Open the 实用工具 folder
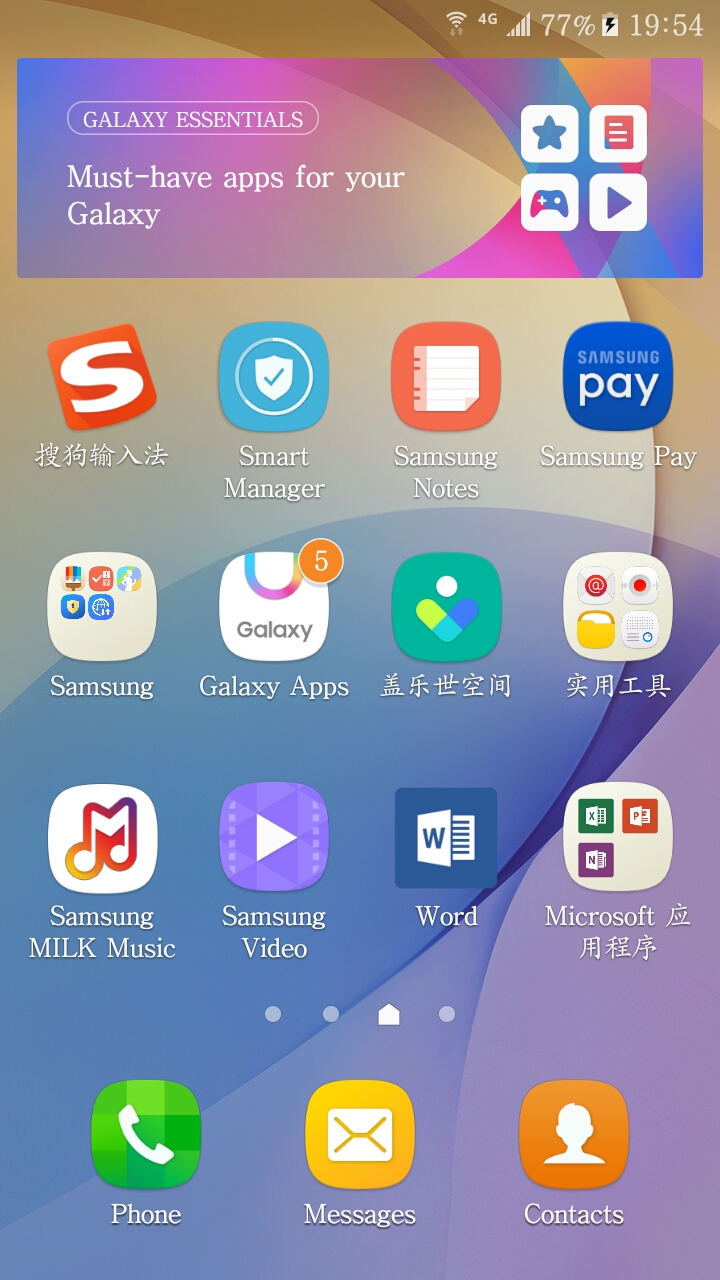This screenshot has height=1280, width=720. click(618, 607)
